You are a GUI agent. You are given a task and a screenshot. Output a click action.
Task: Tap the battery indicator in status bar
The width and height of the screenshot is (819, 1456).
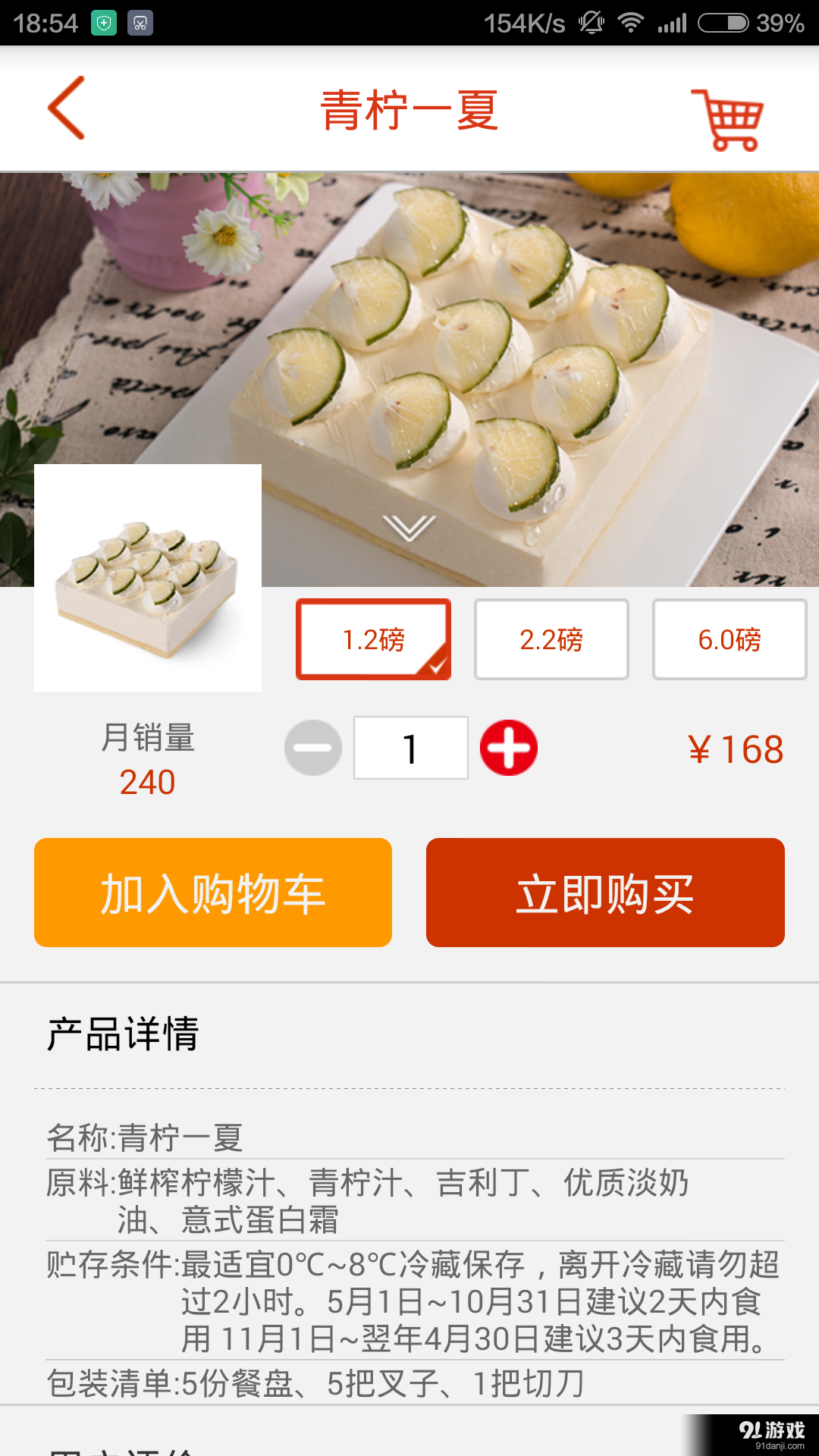[724, 23]
